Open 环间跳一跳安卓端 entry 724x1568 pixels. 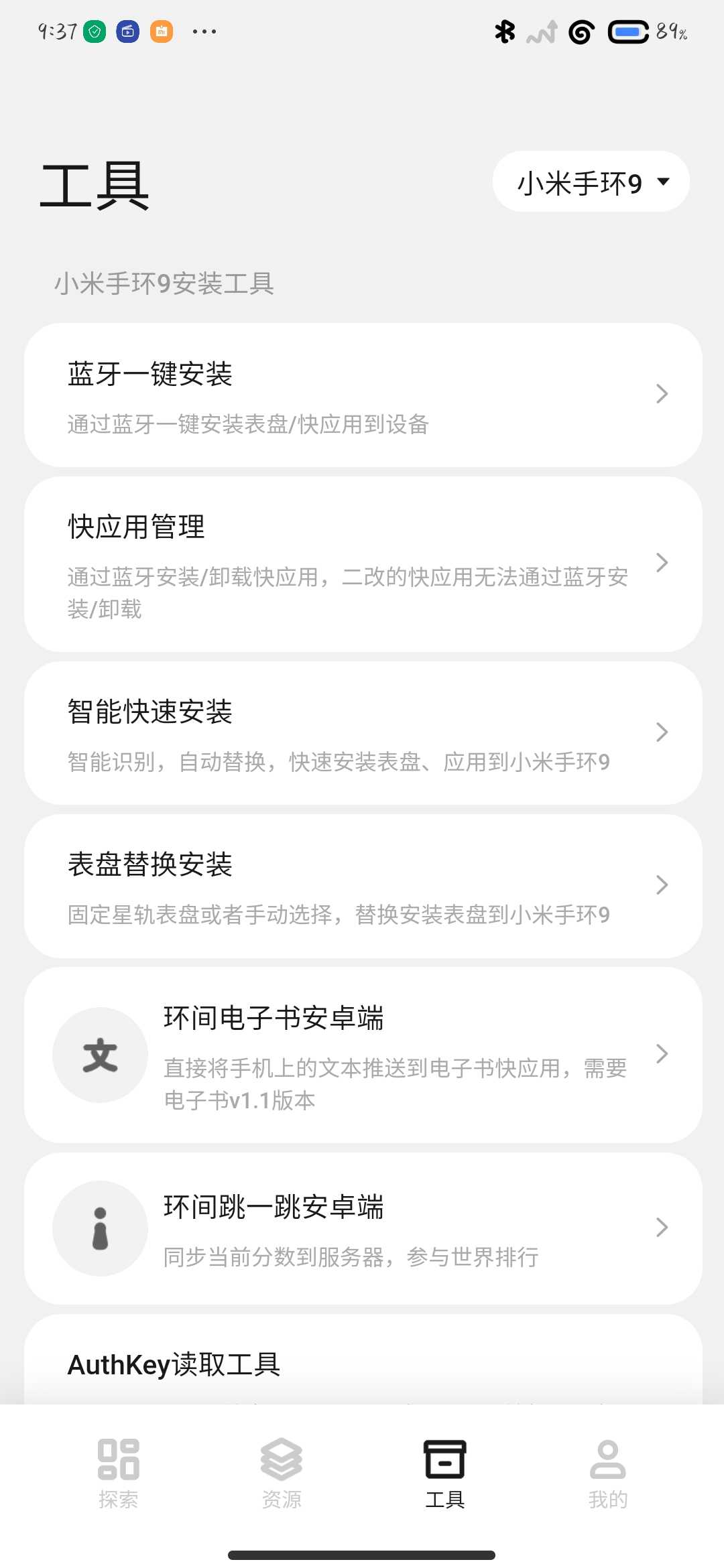pos(363,1228)
